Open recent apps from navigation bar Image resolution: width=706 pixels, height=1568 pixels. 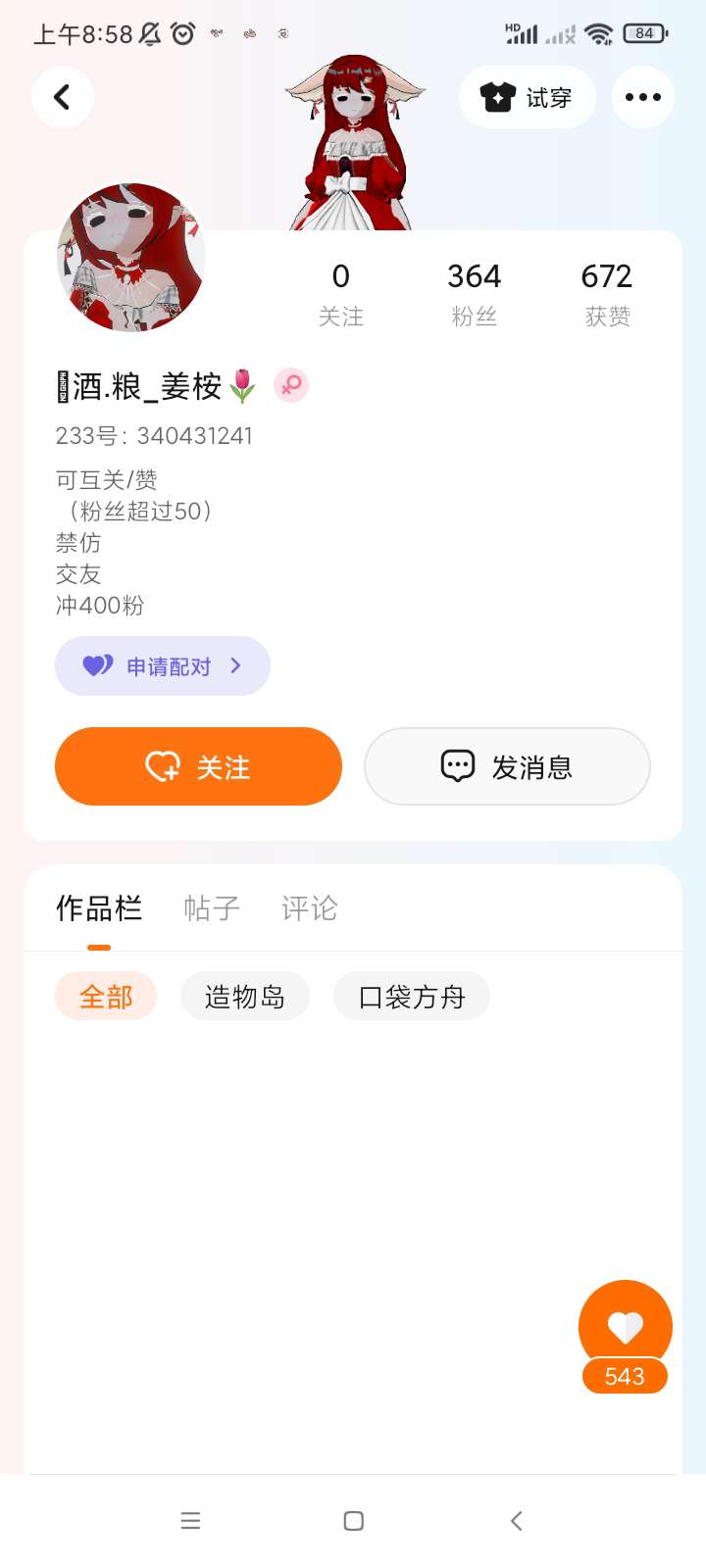pyautogui.click(x=191, y=1521)
